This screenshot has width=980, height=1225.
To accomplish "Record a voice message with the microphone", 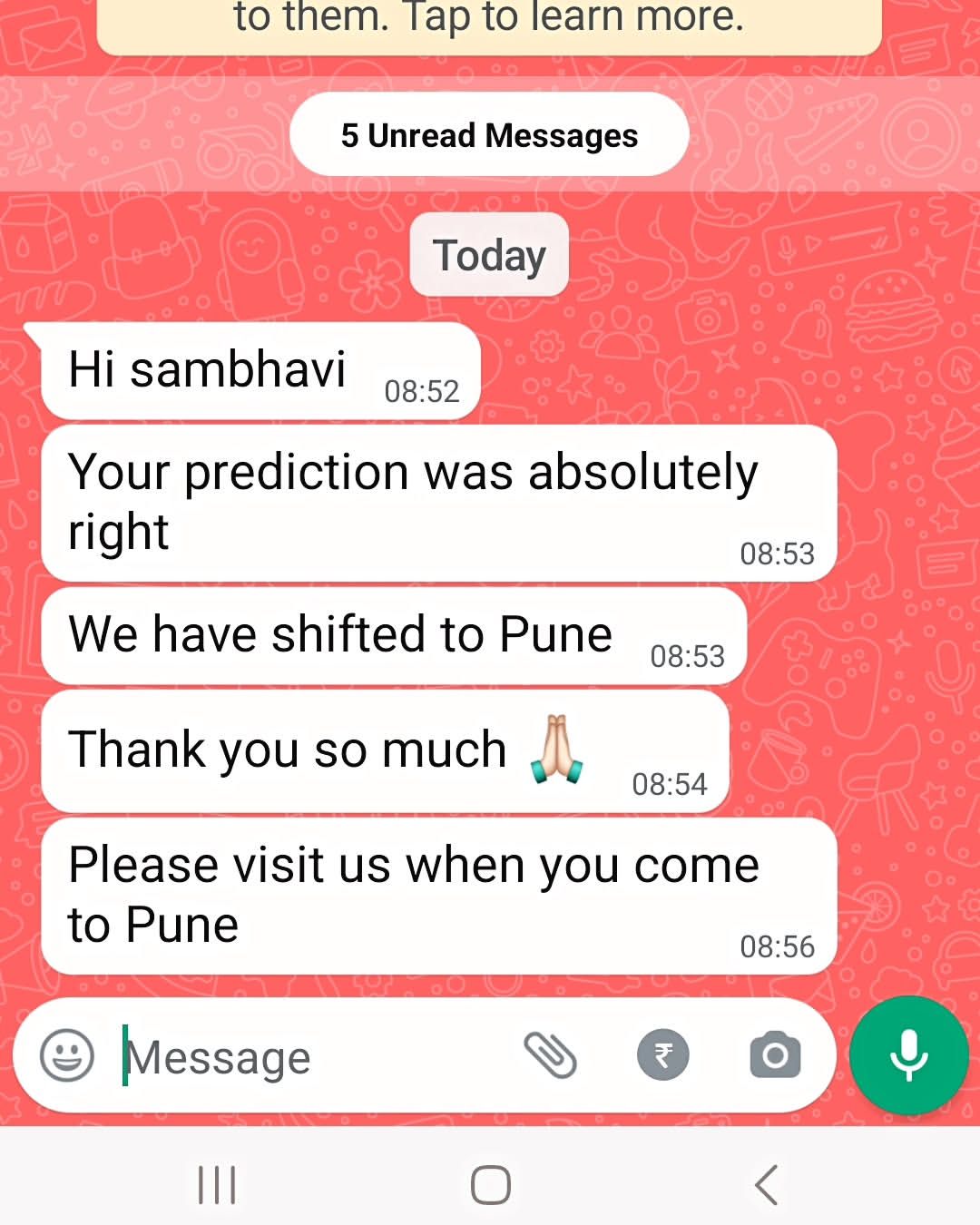I will tap(909, 1055).
